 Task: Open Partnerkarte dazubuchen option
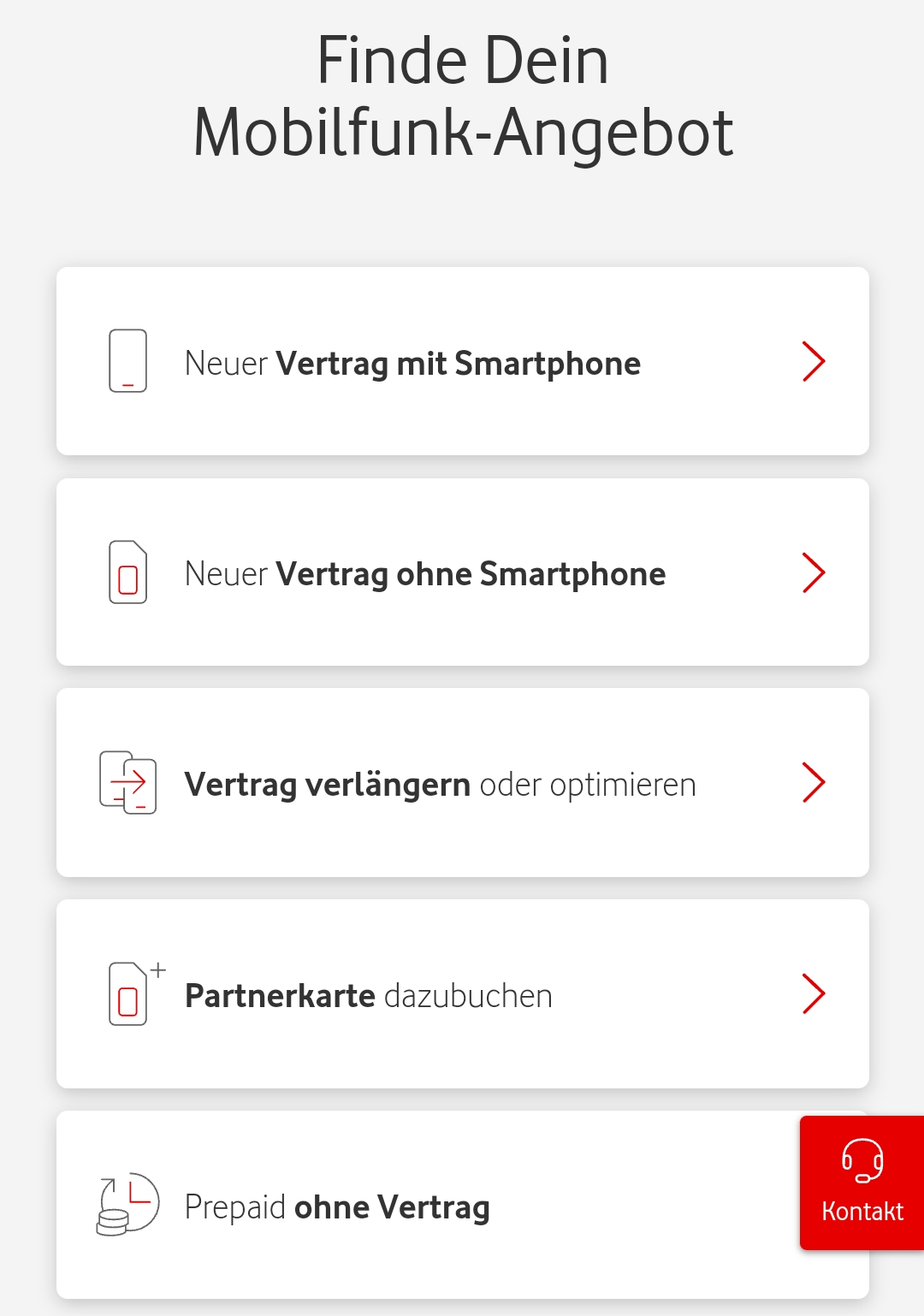click(x=462, y=994)
